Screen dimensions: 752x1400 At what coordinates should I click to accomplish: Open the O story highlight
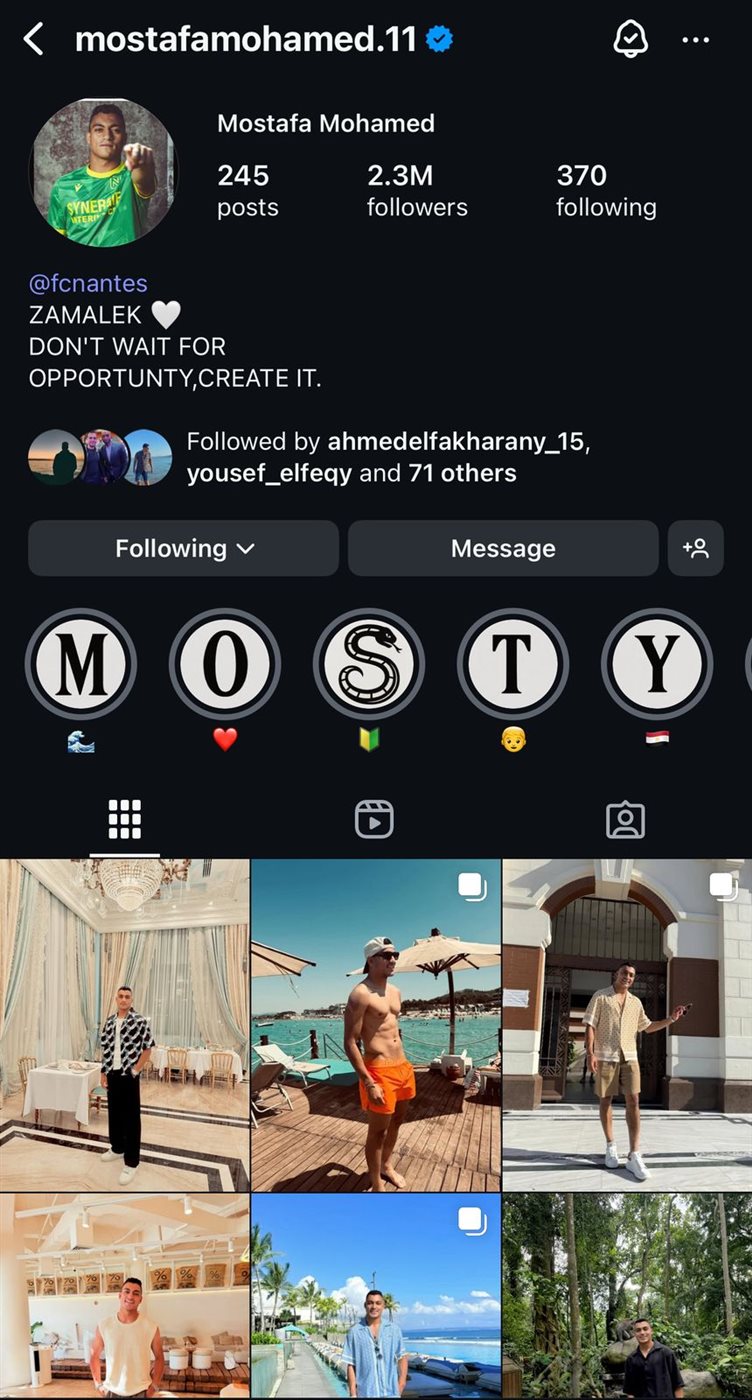[x=225, y=664]
